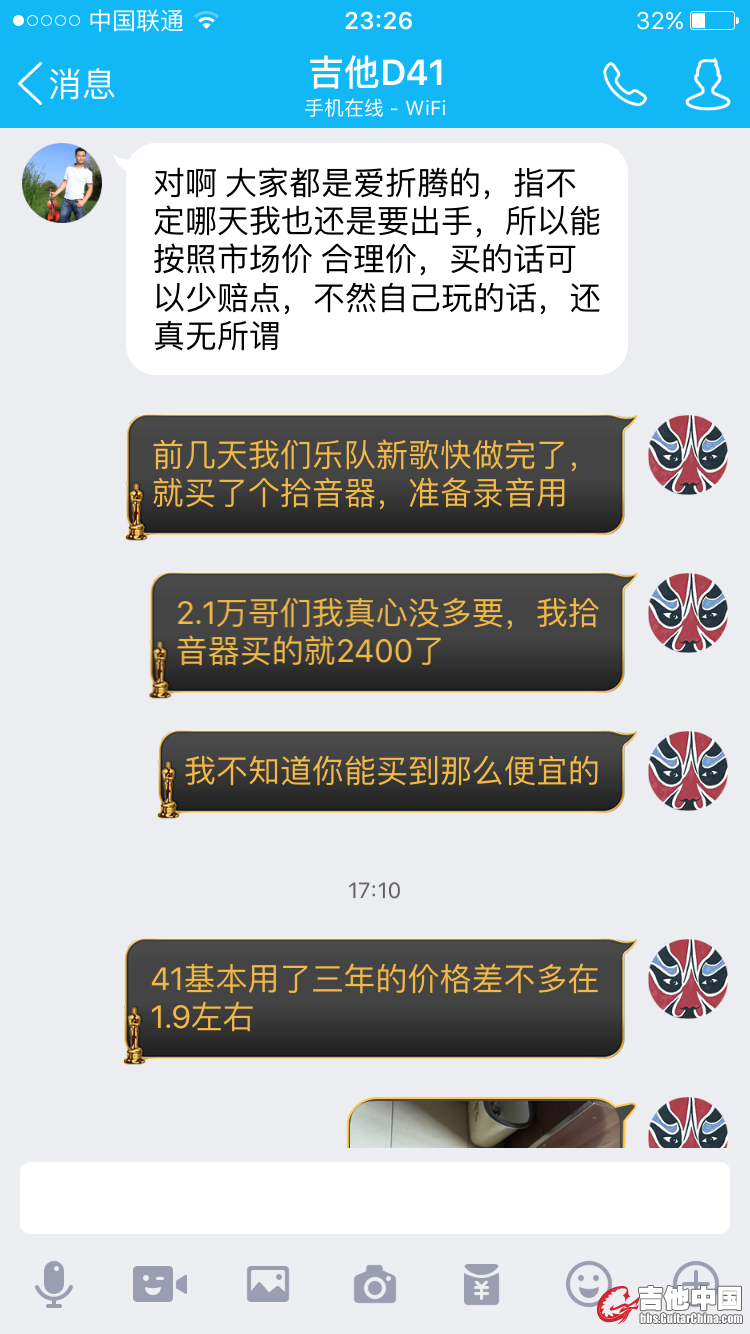Open the video message icon
Screen dimensions: 750x1334
click(x=160, y=1283)
